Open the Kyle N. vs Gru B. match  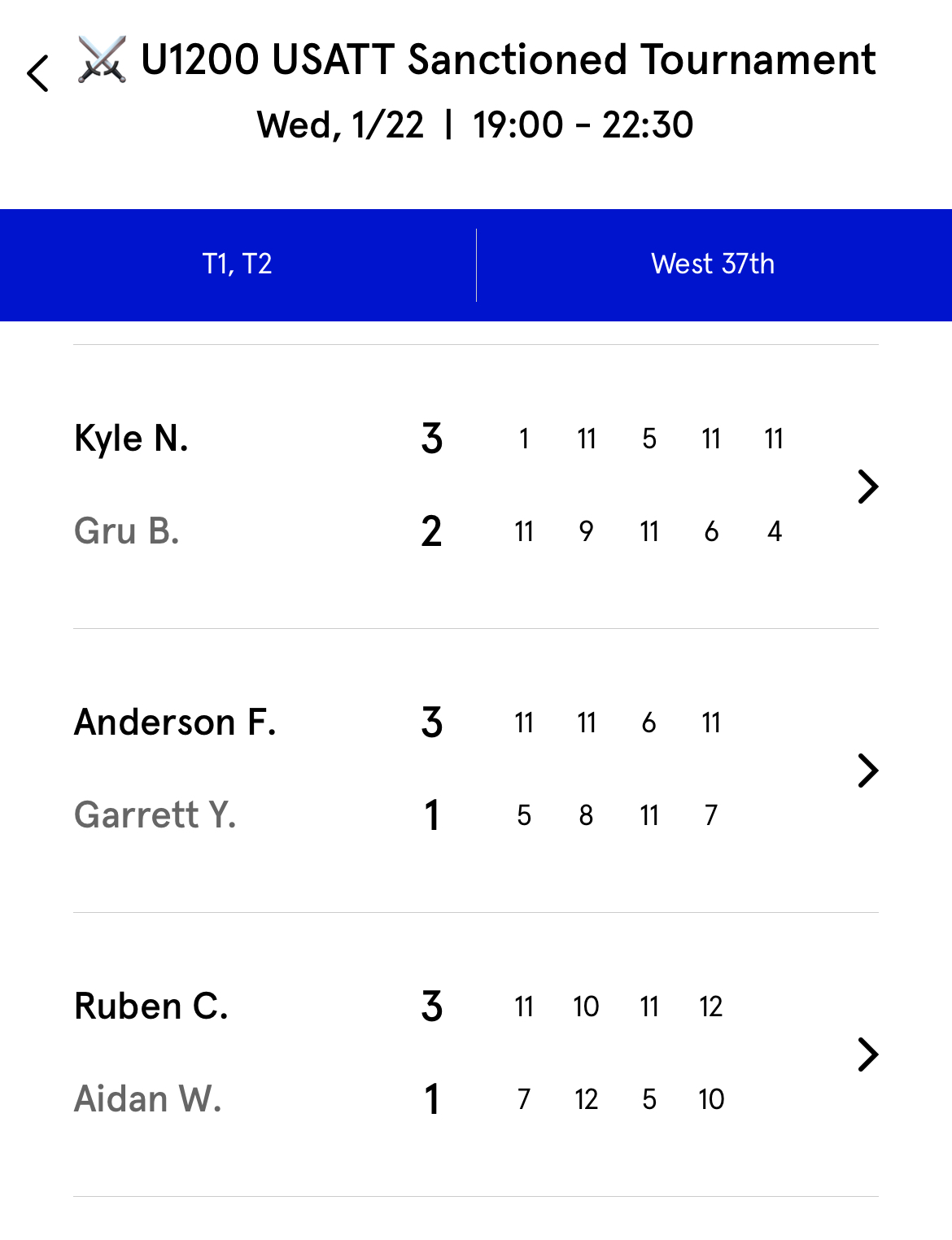867,487
